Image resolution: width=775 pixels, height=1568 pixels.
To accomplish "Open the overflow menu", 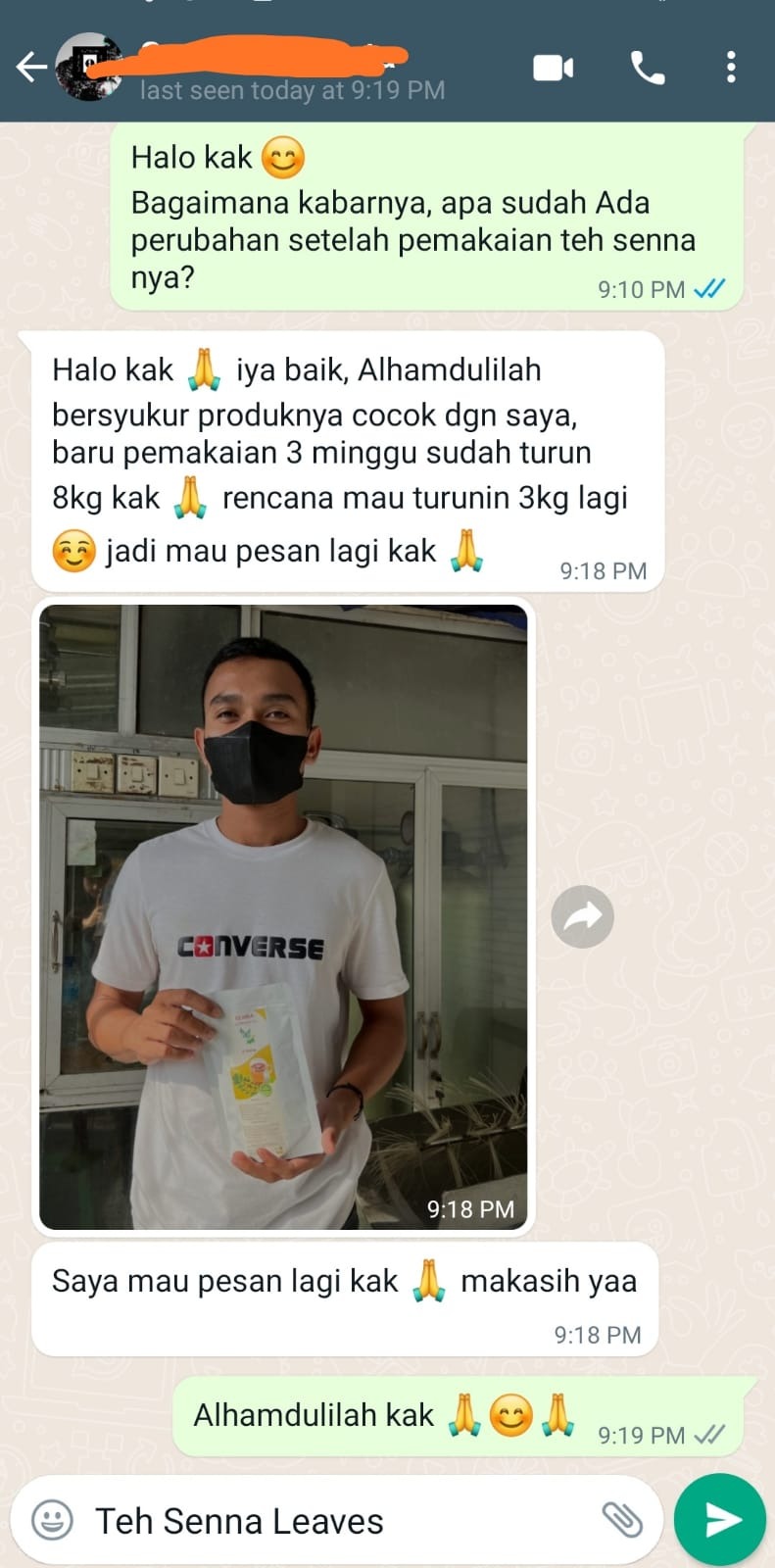I will coord(731,68).
